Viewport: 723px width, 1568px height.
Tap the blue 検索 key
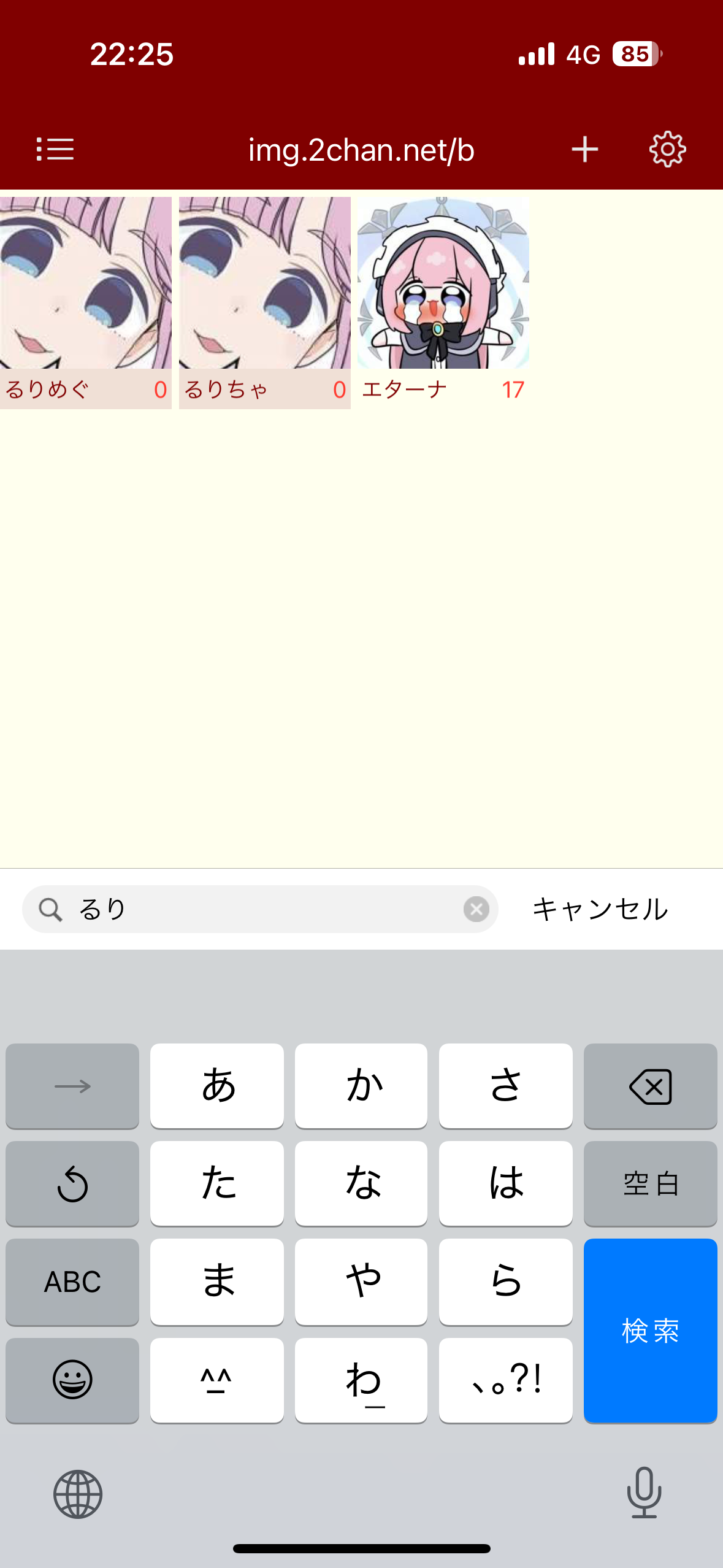pyautogui.click(x=650, y=1330)
